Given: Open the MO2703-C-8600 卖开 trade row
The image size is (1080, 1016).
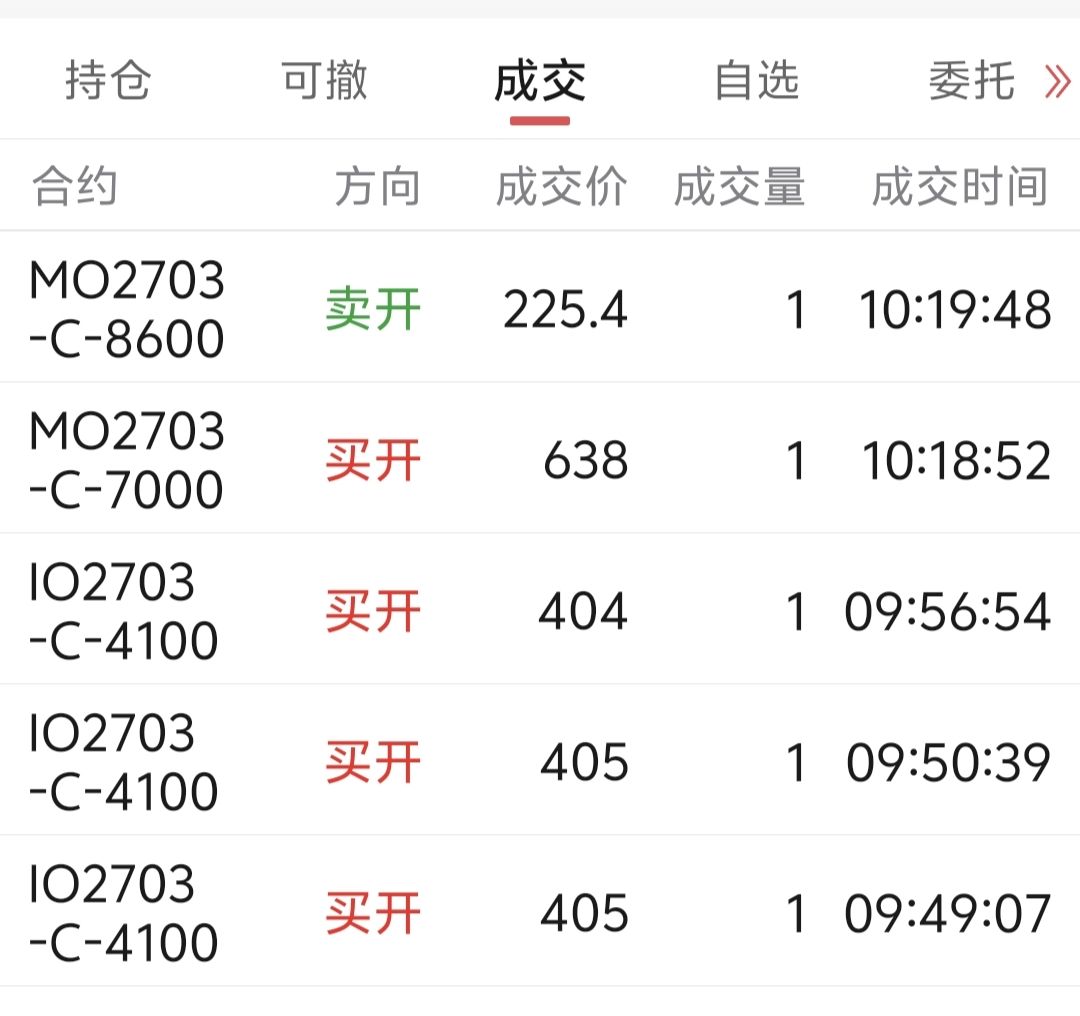Looking at the screenshot, I should point(540,307).
